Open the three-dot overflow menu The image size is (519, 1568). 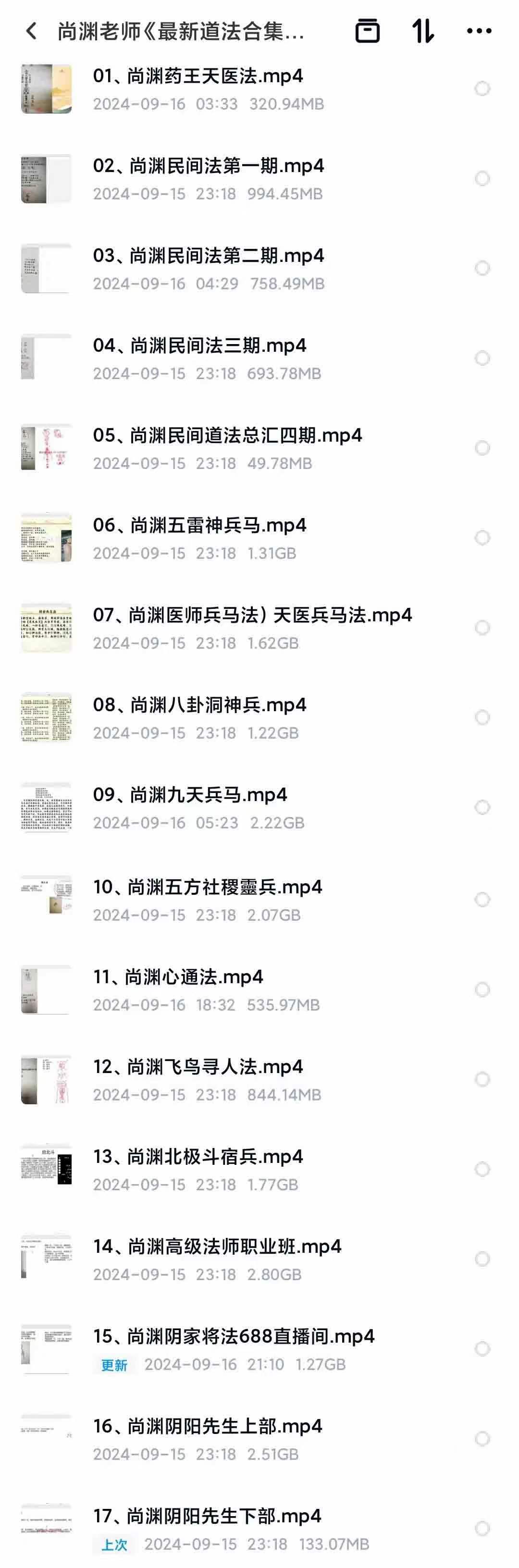click(x=479, y=30)
